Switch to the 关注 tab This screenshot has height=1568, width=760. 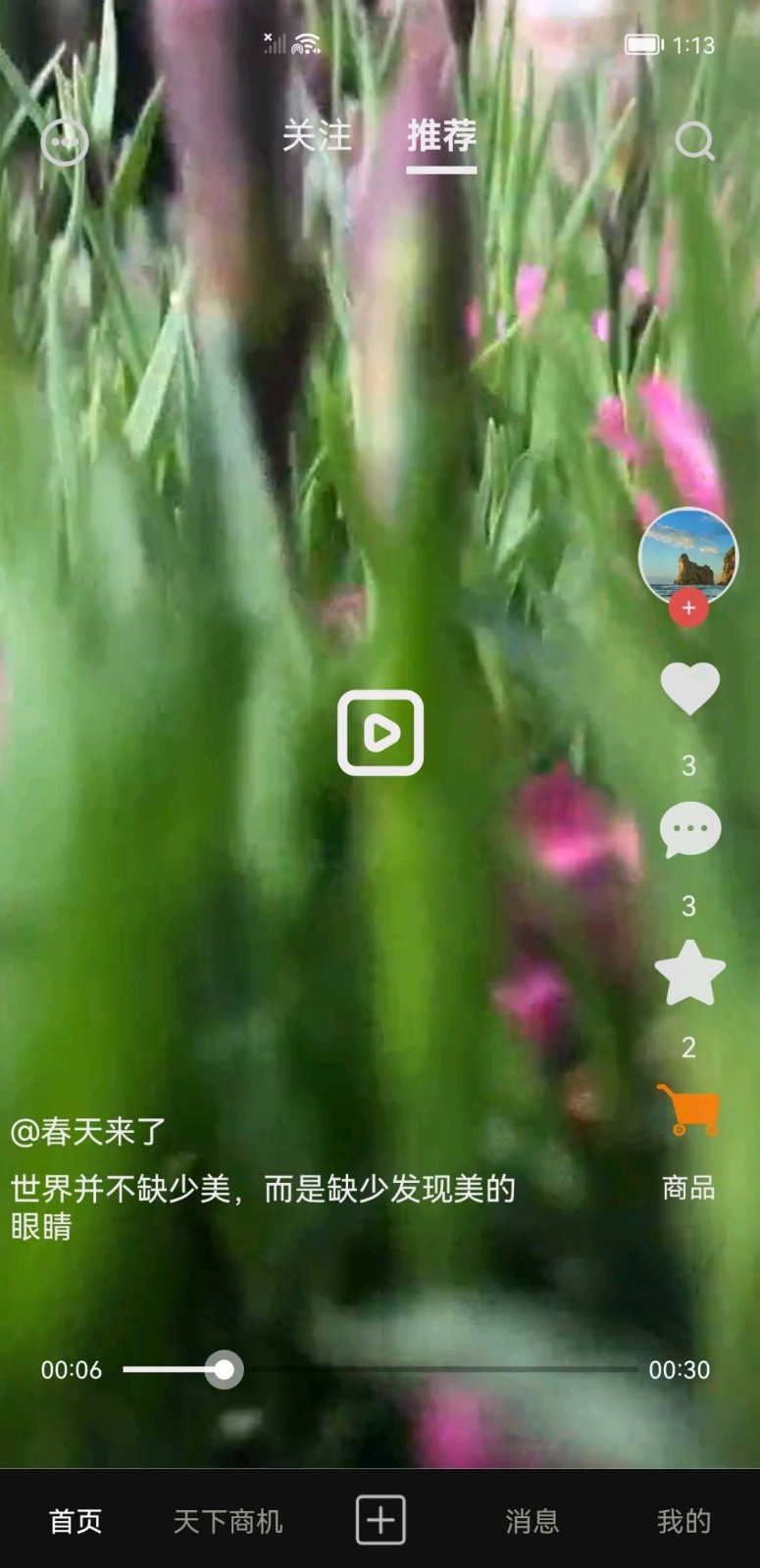[x=317, y=136]
